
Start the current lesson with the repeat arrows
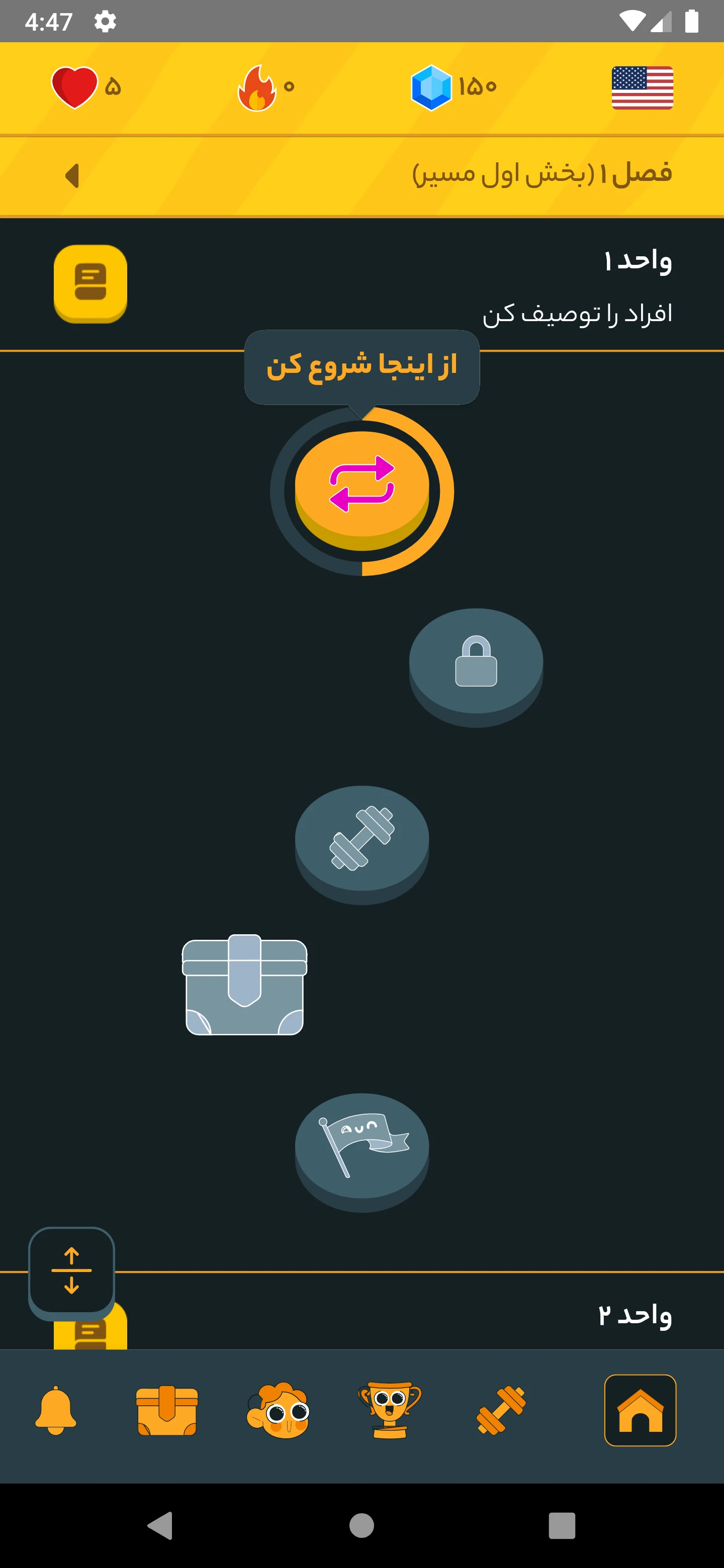pos(361,487)
